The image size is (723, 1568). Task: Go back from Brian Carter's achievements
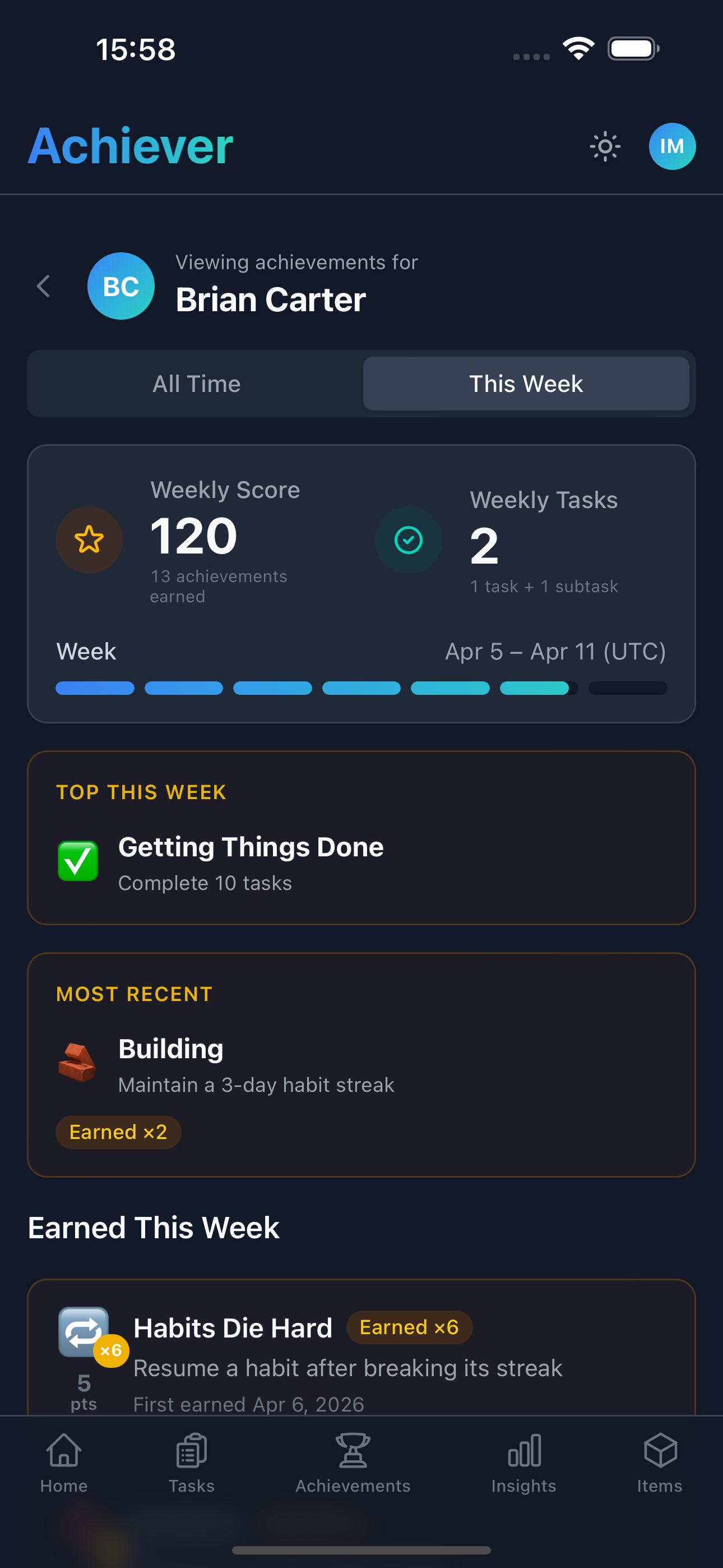pos(43,286)
